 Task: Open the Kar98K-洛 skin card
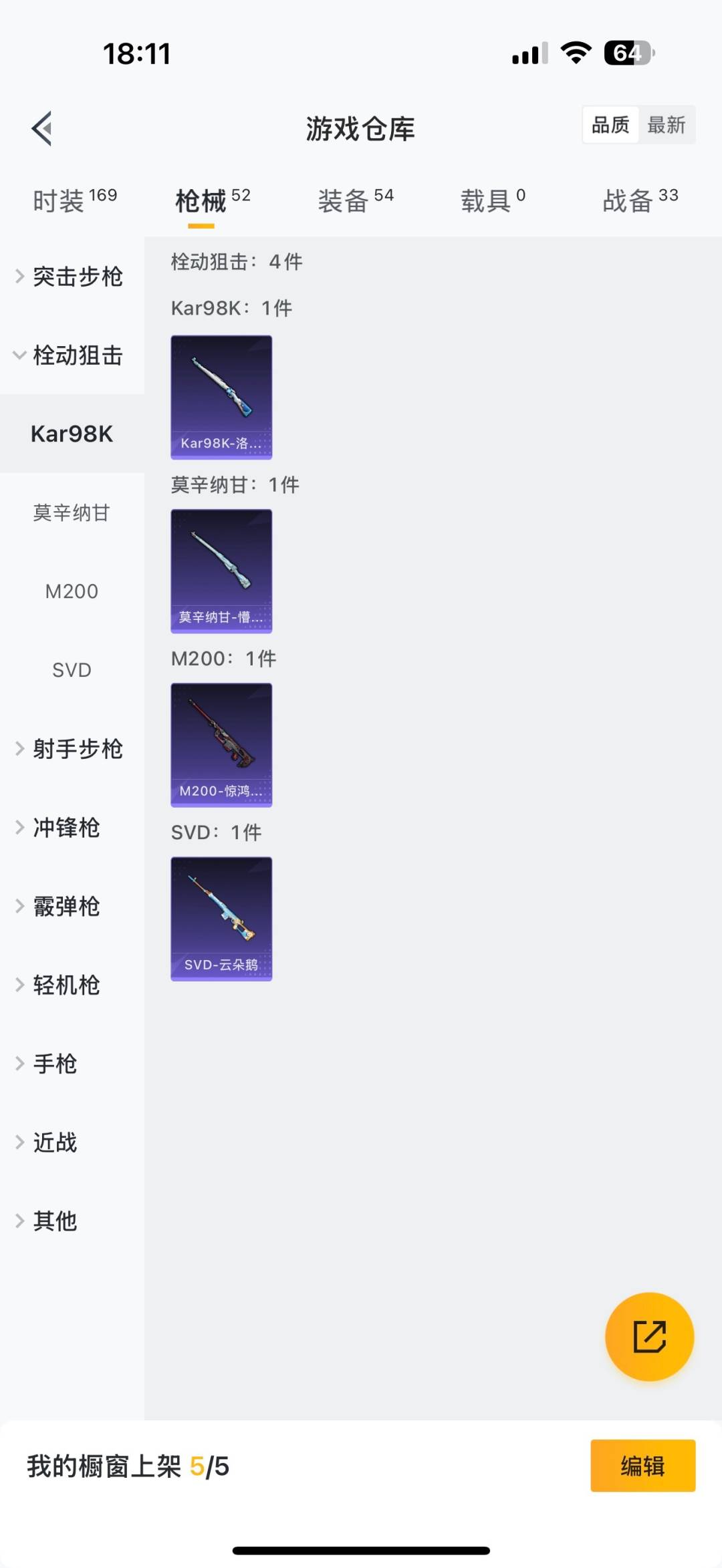pos(221,398)
